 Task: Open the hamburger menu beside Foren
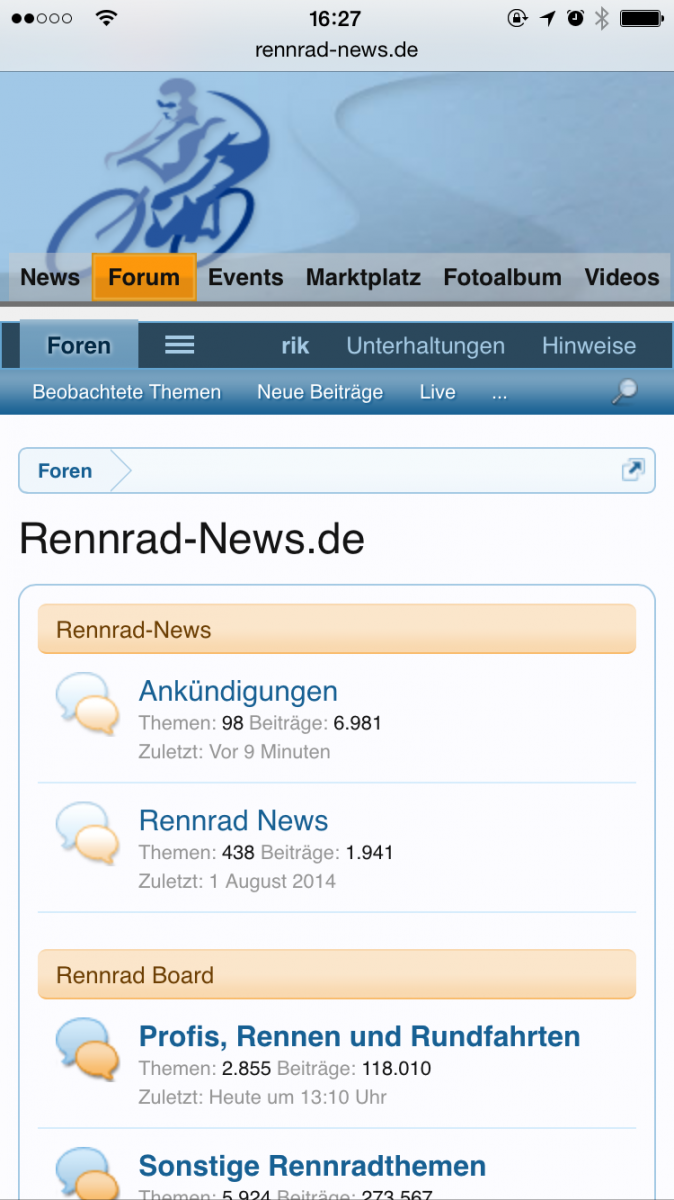coord(180,345)
